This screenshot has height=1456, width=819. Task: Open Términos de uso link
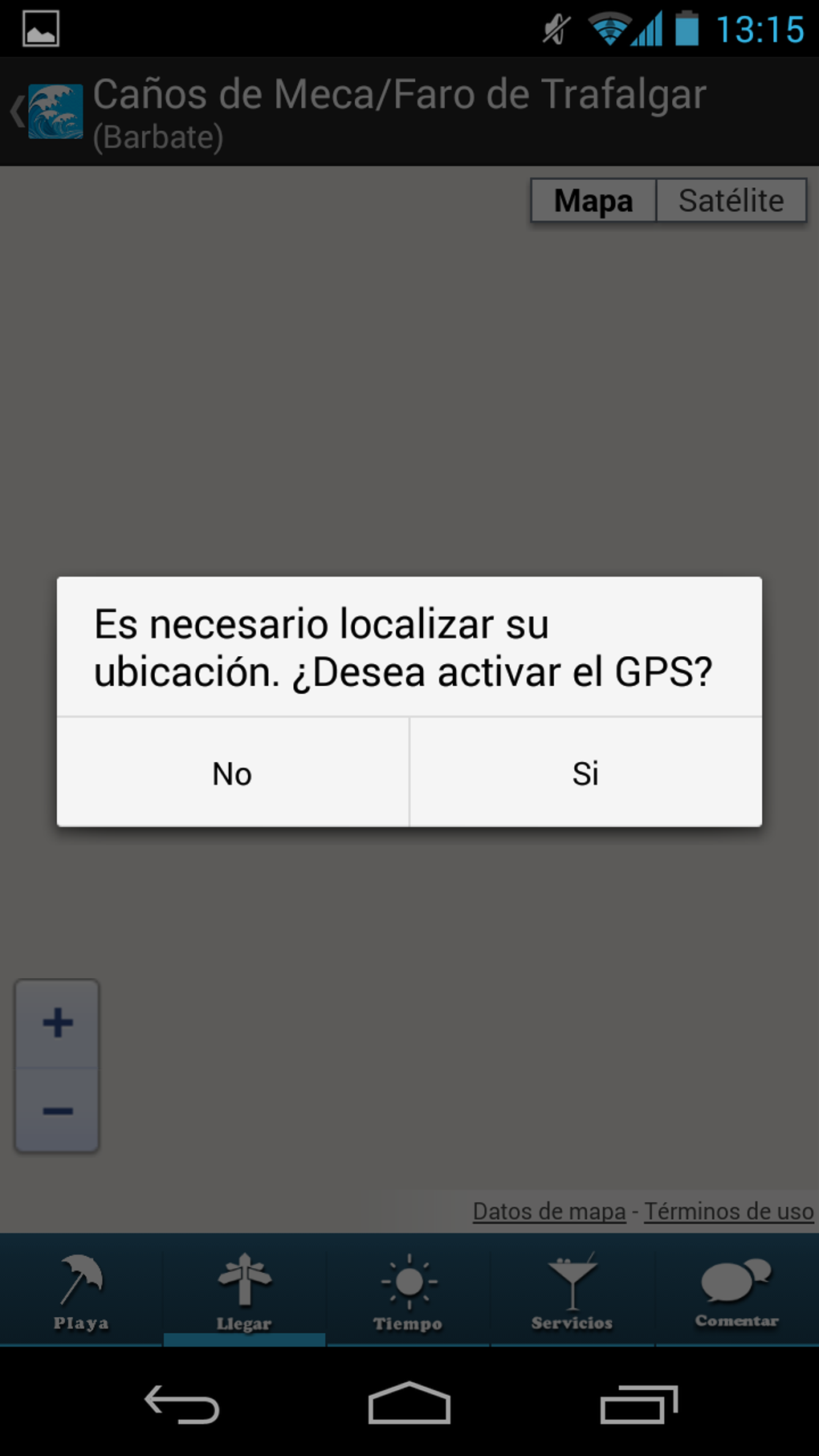pyautogui.click(x=728, y=1211)
